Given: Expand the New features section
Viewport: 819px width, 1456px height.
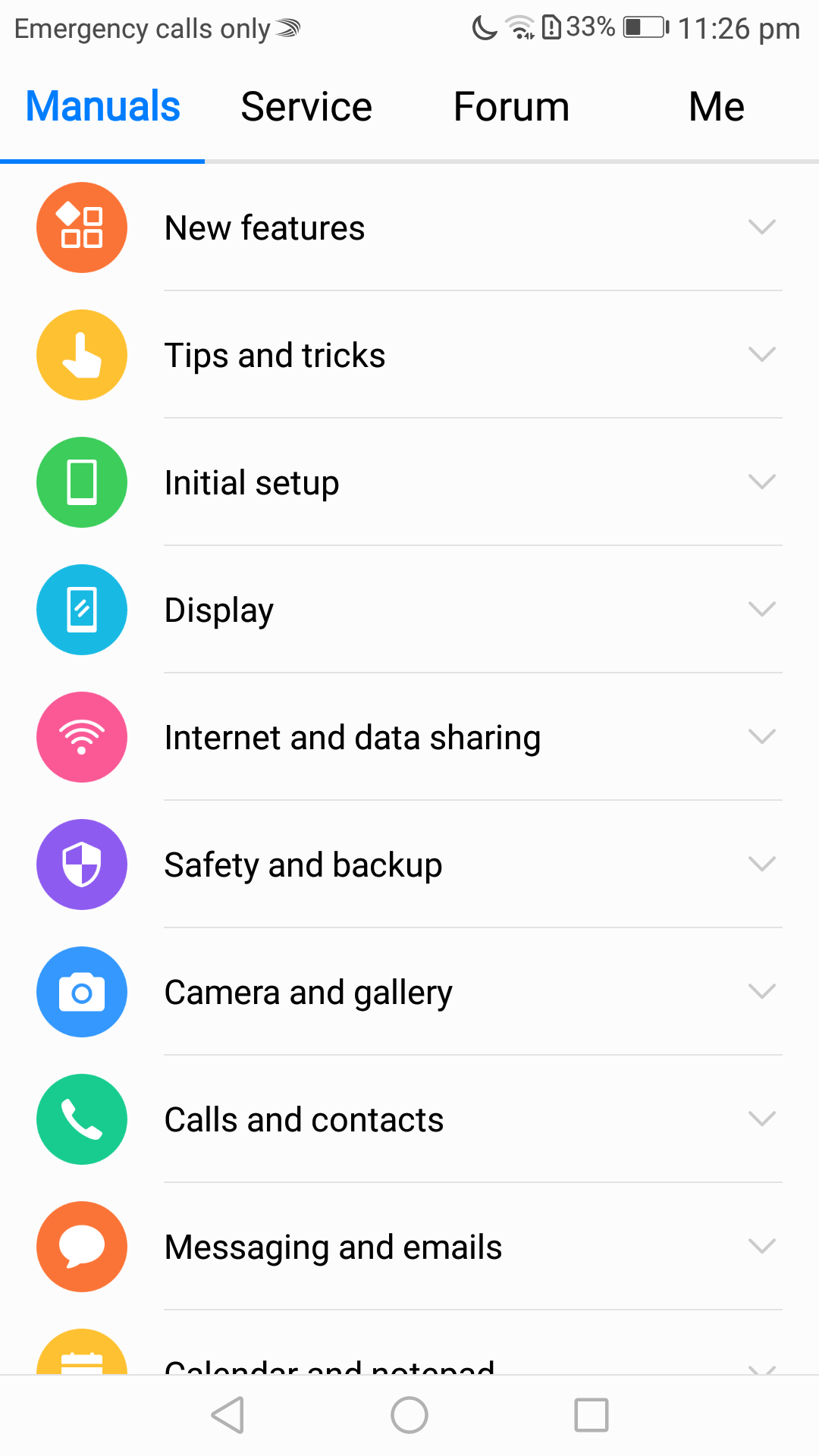Looking at the screenshot, I should tap(409, 227).
